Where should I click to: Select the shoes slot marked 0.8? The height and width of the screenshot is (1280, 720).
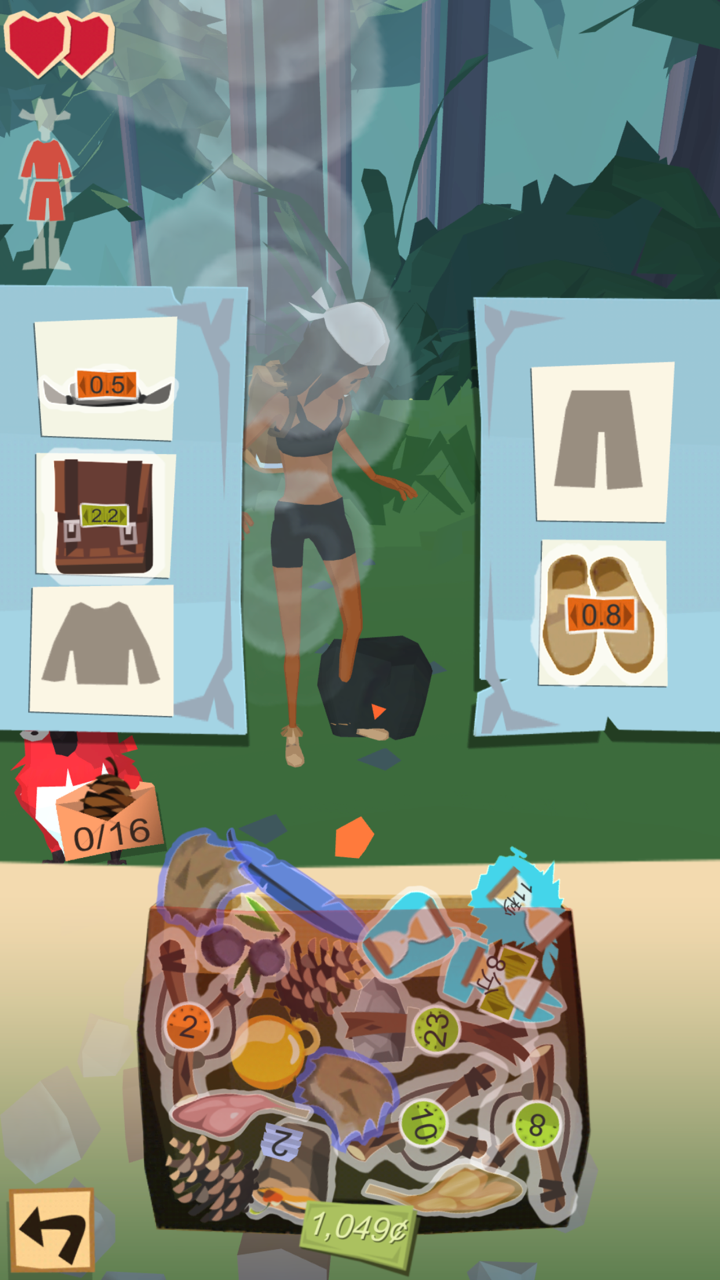point(602,612)
